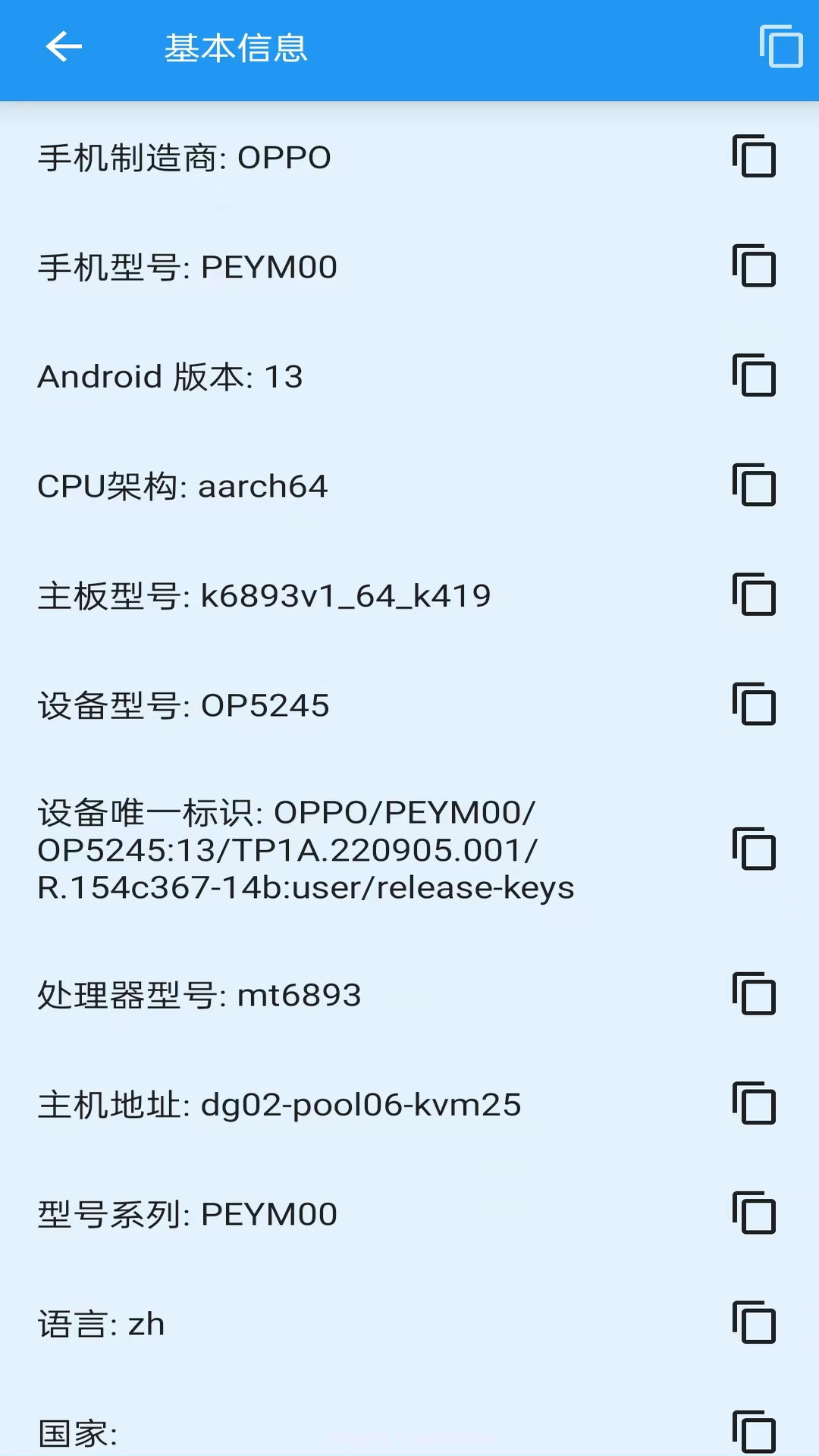Copy the CPU架构 aarch64 value
This screenshot has width=819, height=1456.
tap(755, 485)
